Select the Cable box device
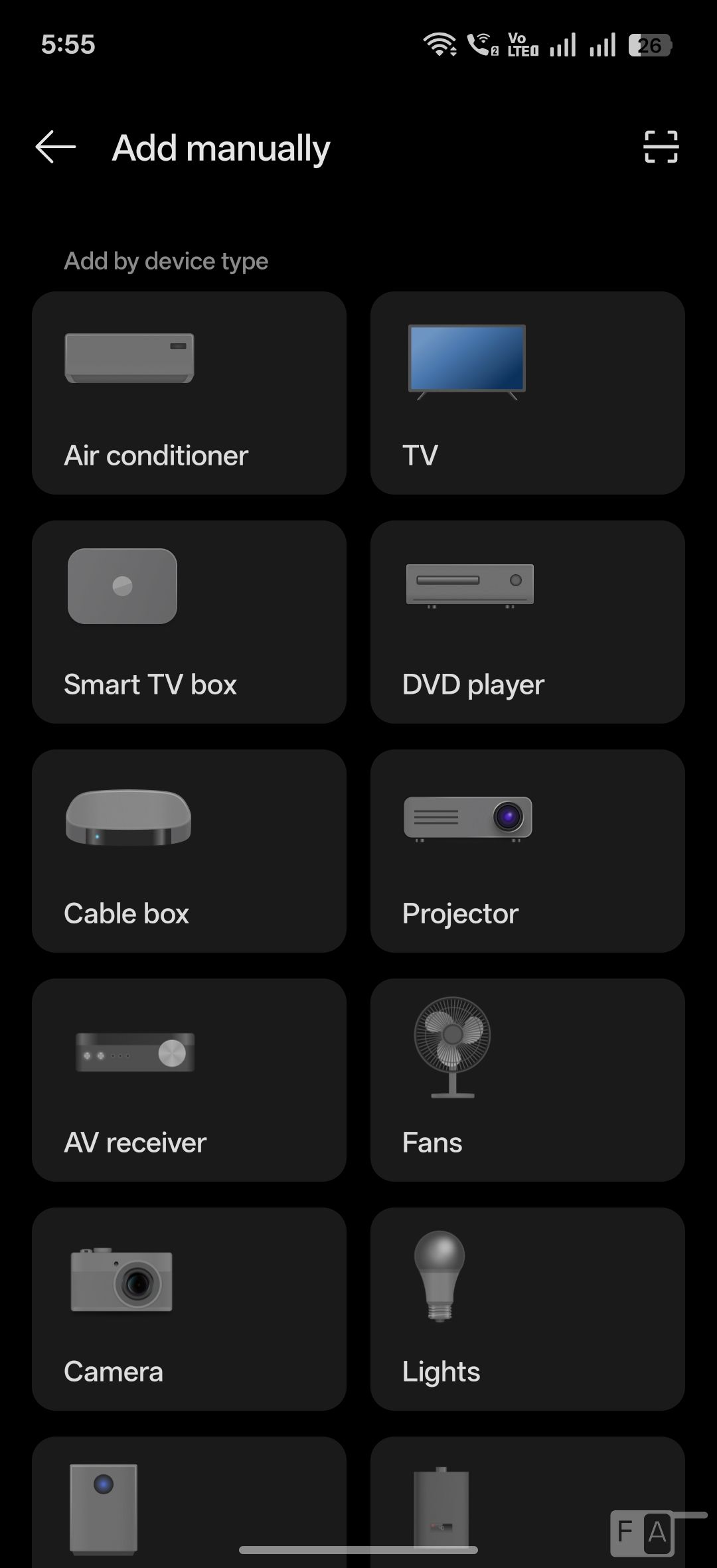 click(x=189, y=851)
